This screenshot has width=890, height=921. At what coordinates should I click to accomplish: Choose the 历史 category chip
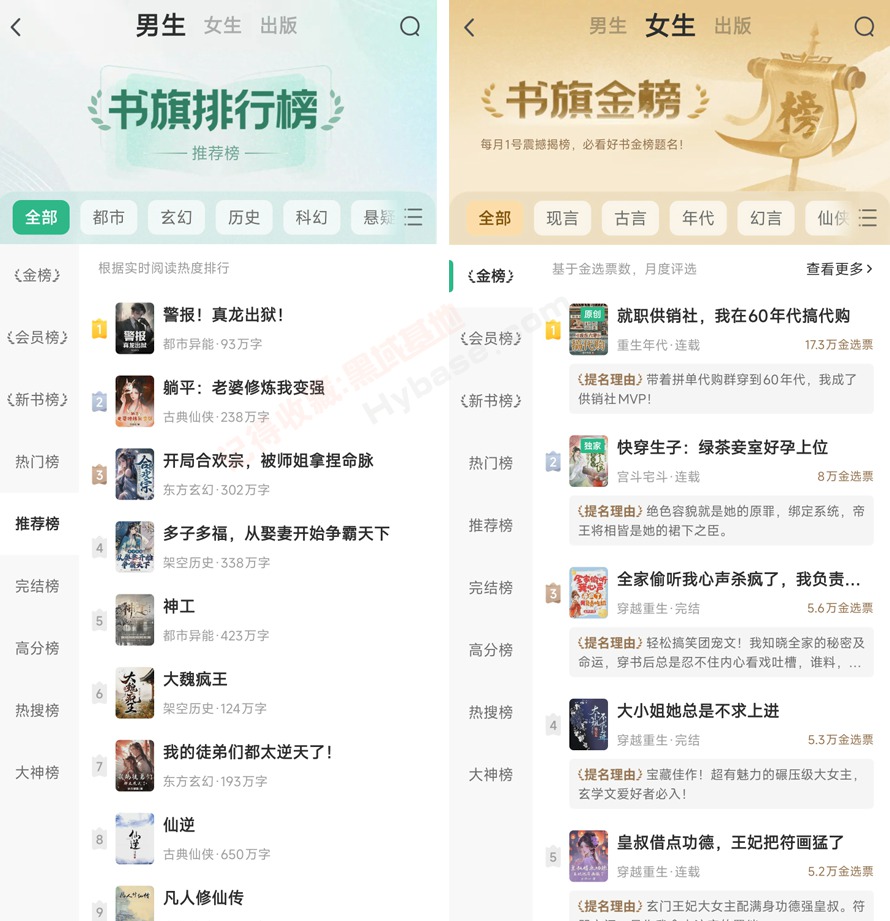pyautogui.click(x=244, y=217)
